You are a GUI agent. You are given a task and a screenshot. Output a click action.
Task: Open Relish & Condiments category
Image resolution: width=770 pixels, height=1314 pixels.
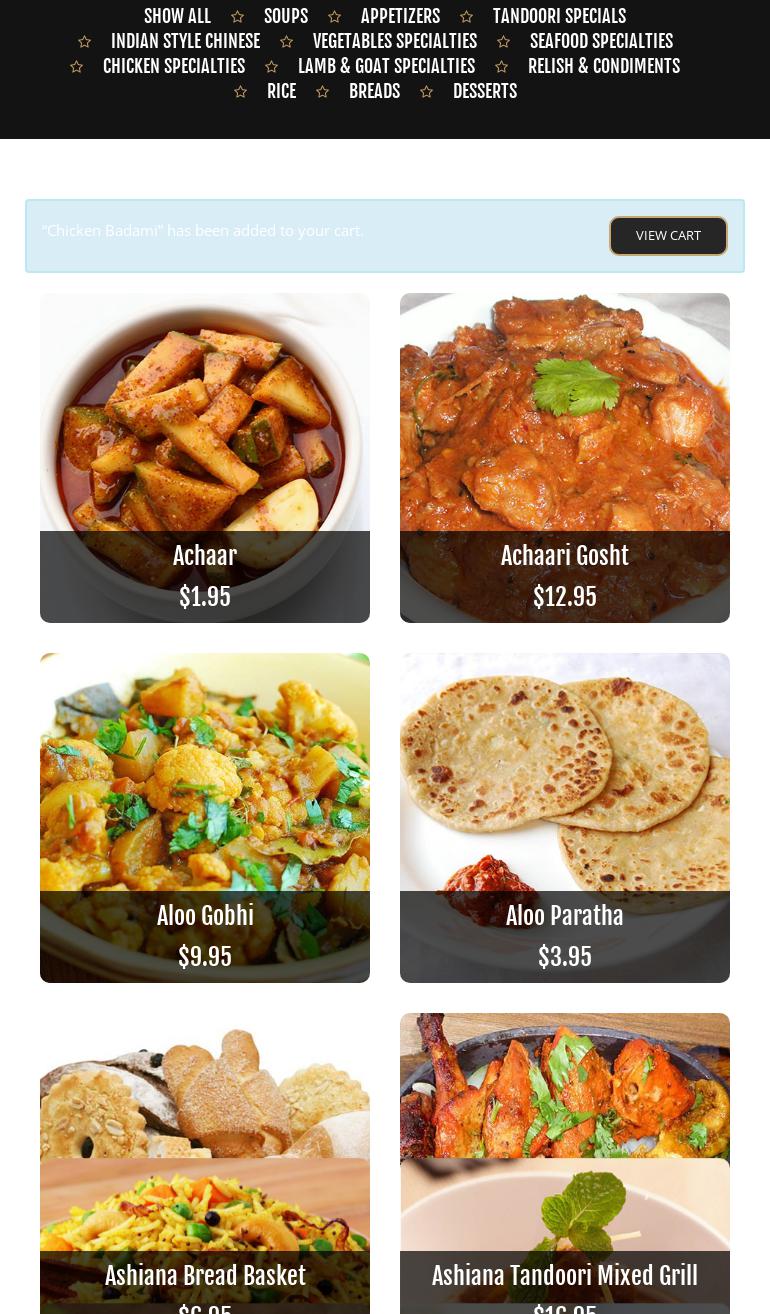(603, 66)
